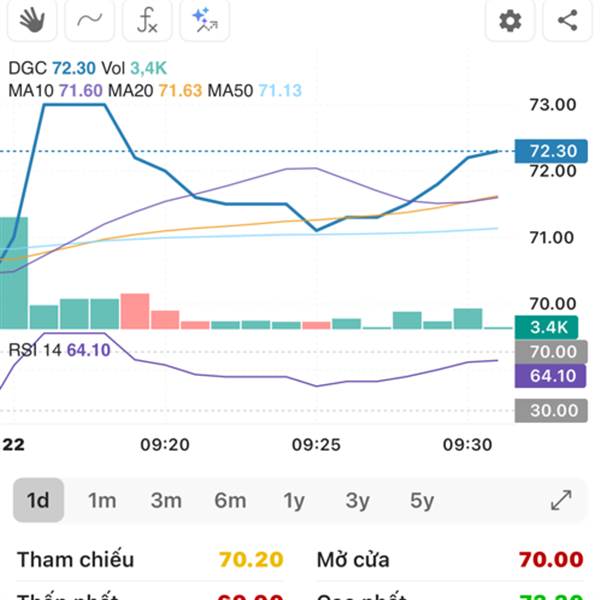The image size is (600, 600).
Task: View the 3y time range
Action: [357, 500]
